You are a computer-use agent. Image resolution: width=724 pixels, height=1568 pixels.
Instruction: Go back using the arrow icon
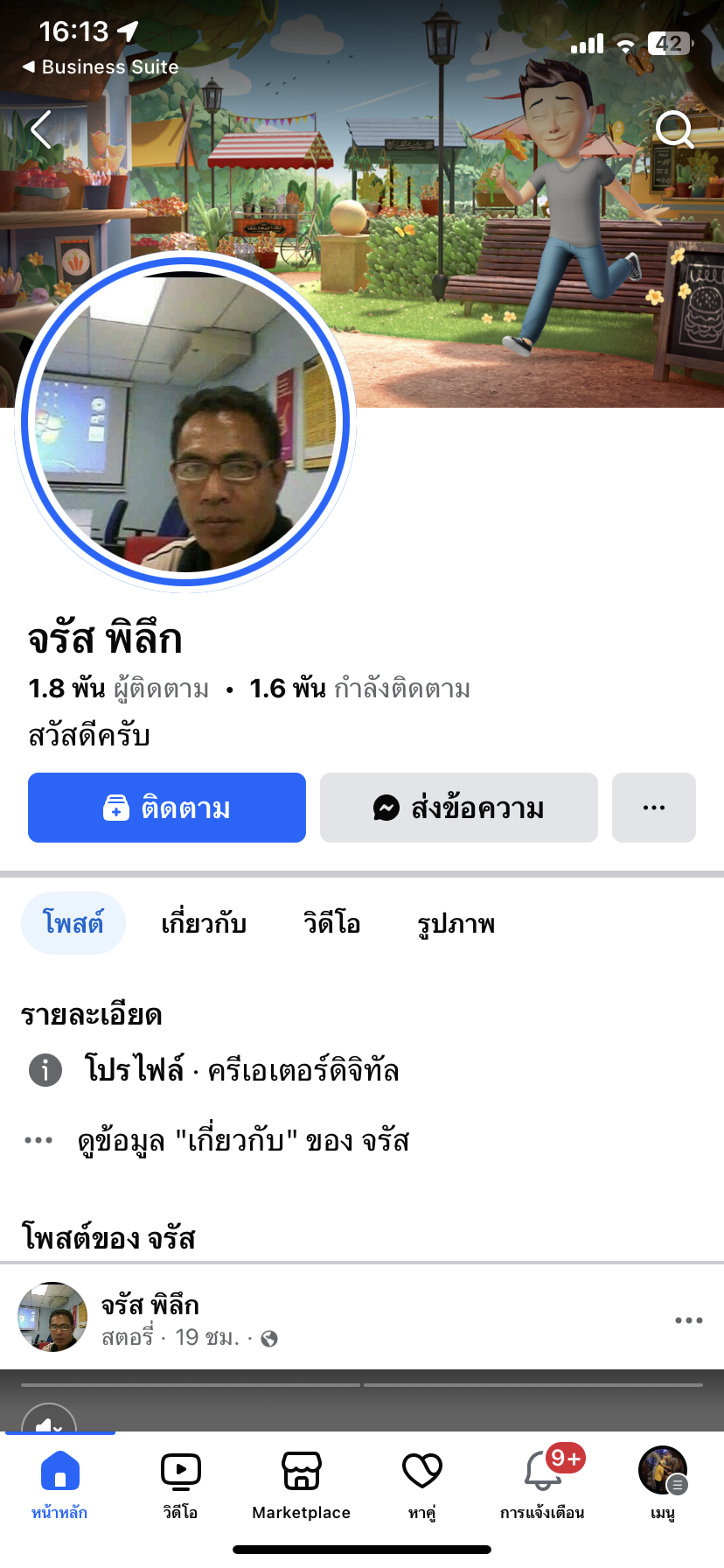tap(41, 129)
